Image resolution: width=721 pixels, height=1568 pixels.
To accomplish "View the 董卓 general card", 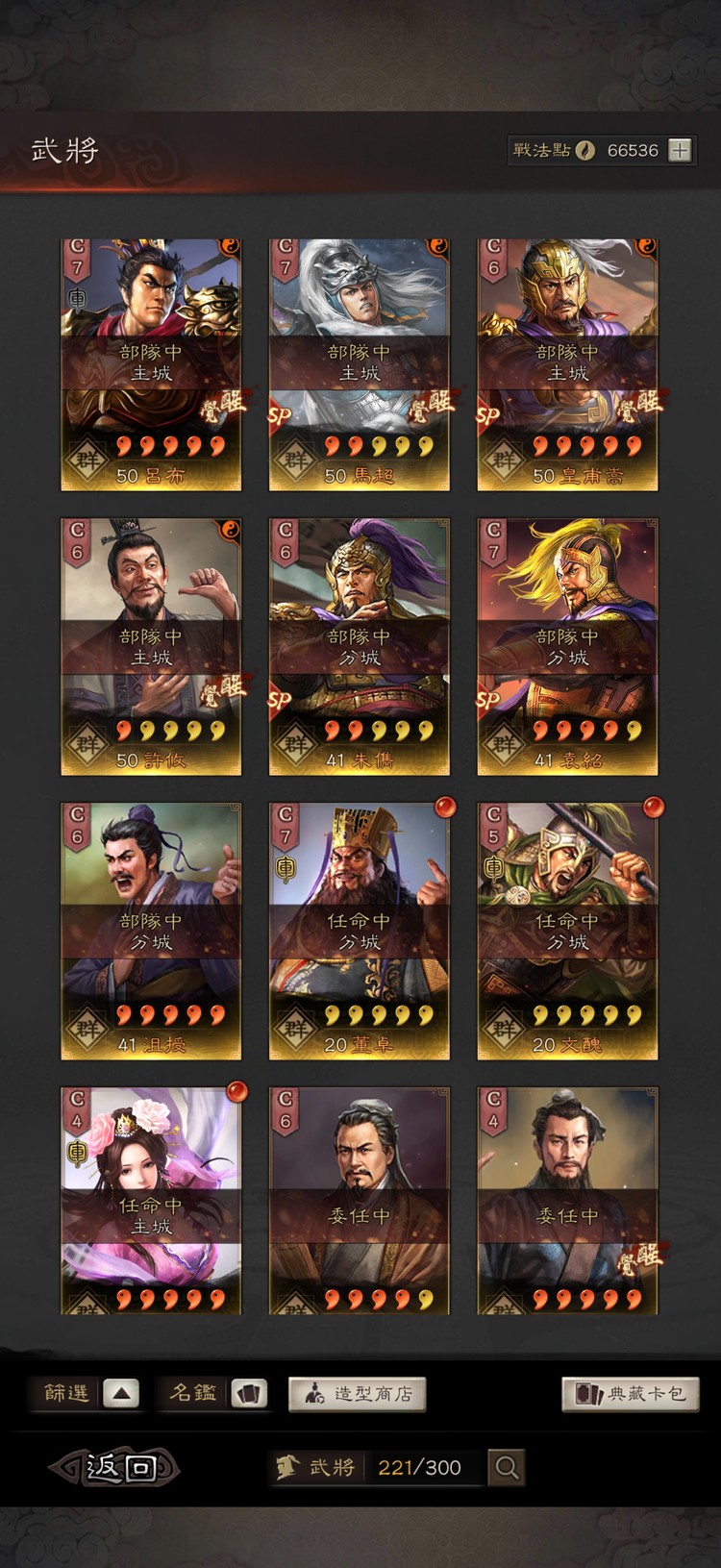I will (x=360, y=931).
